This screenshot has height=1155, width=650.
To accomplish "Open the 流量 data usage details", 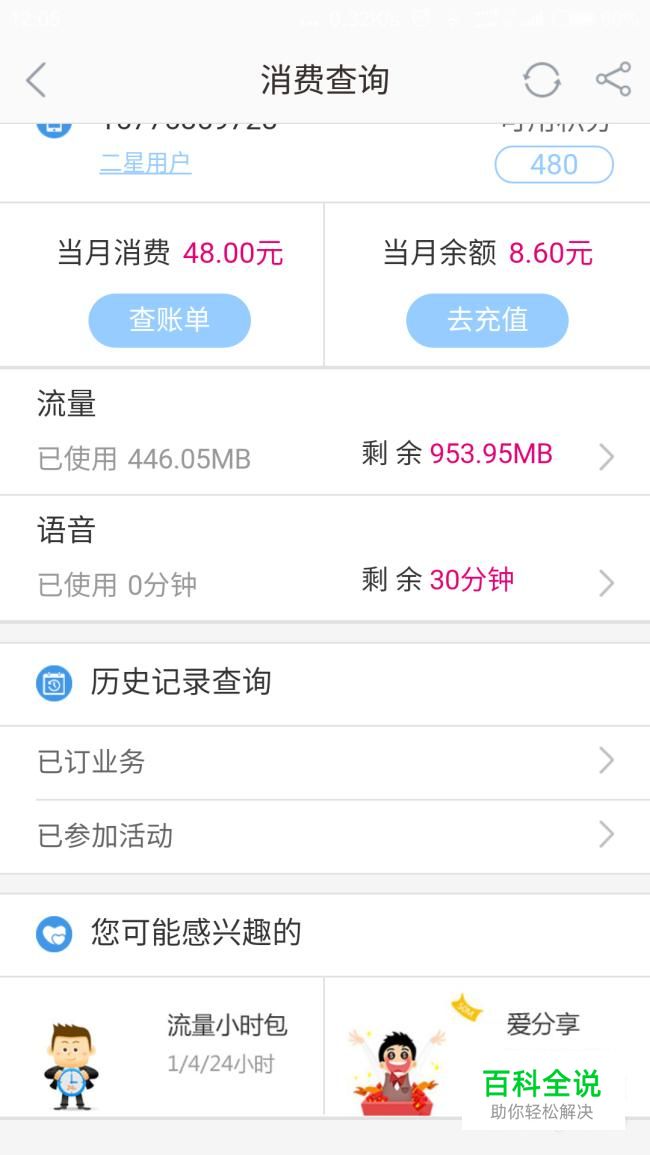I will click(x=325, y=432).
